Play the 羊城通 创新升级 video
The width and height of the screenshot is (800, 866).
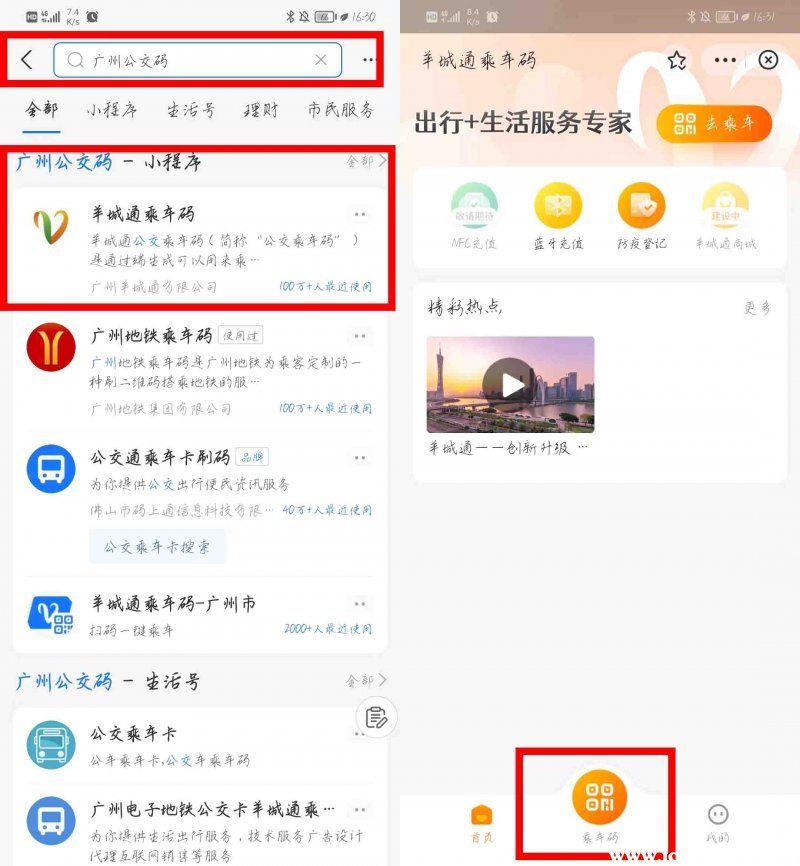(511, 384)
